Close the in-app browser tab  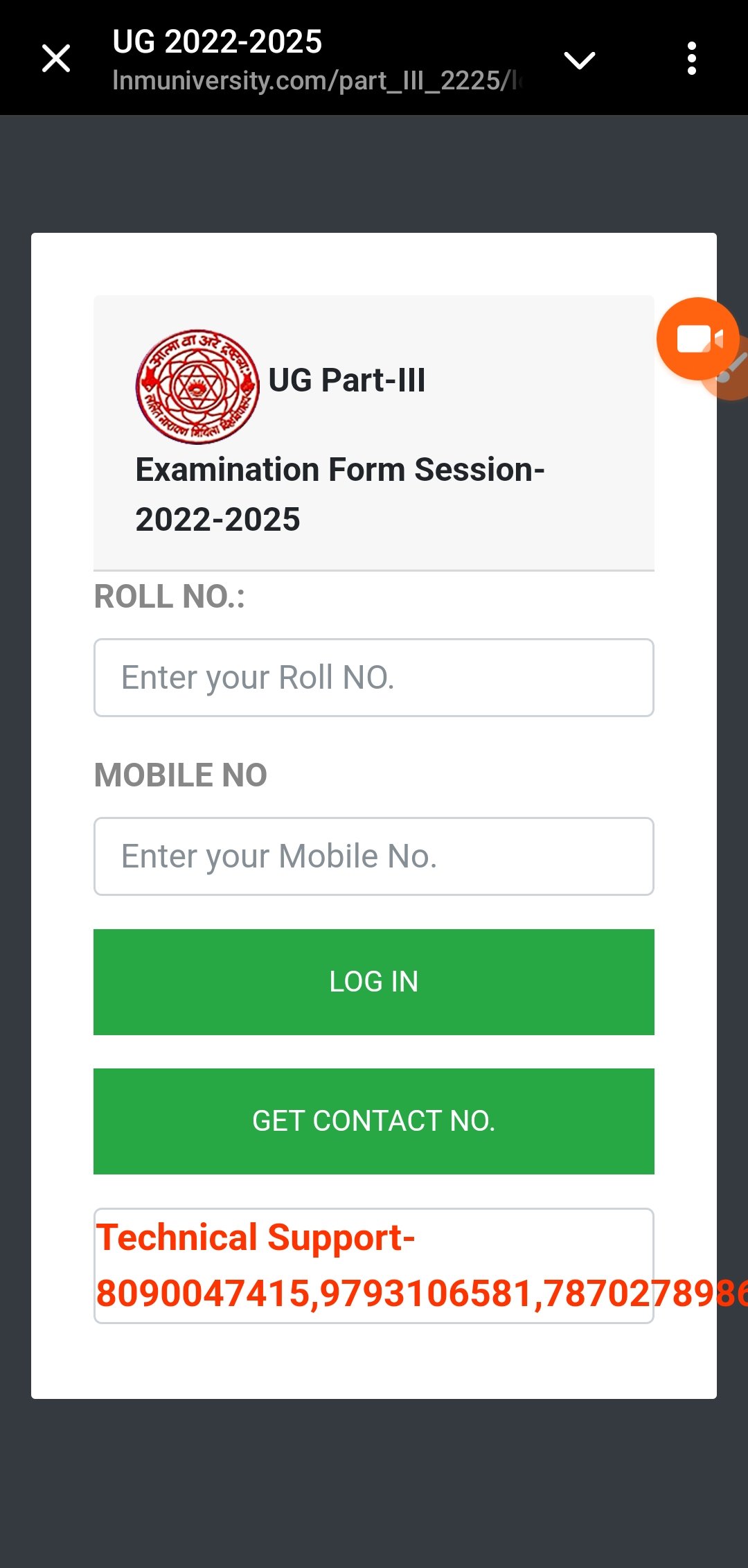[x=56, y=58]
